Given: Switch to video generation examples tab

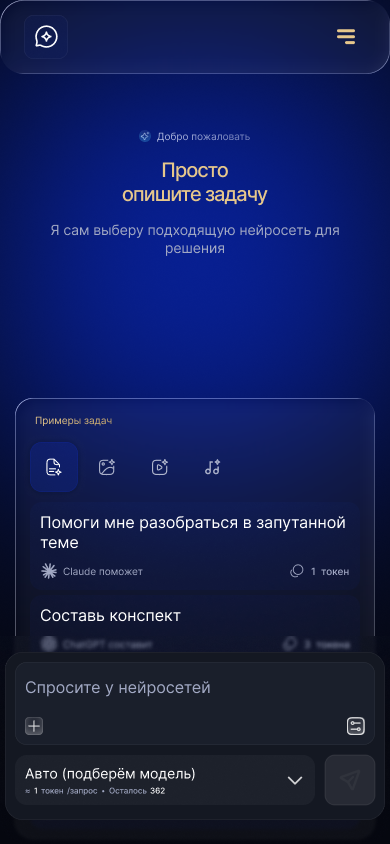Looking at the screenshot, I should pyautogui.click(x=160, y=467).
